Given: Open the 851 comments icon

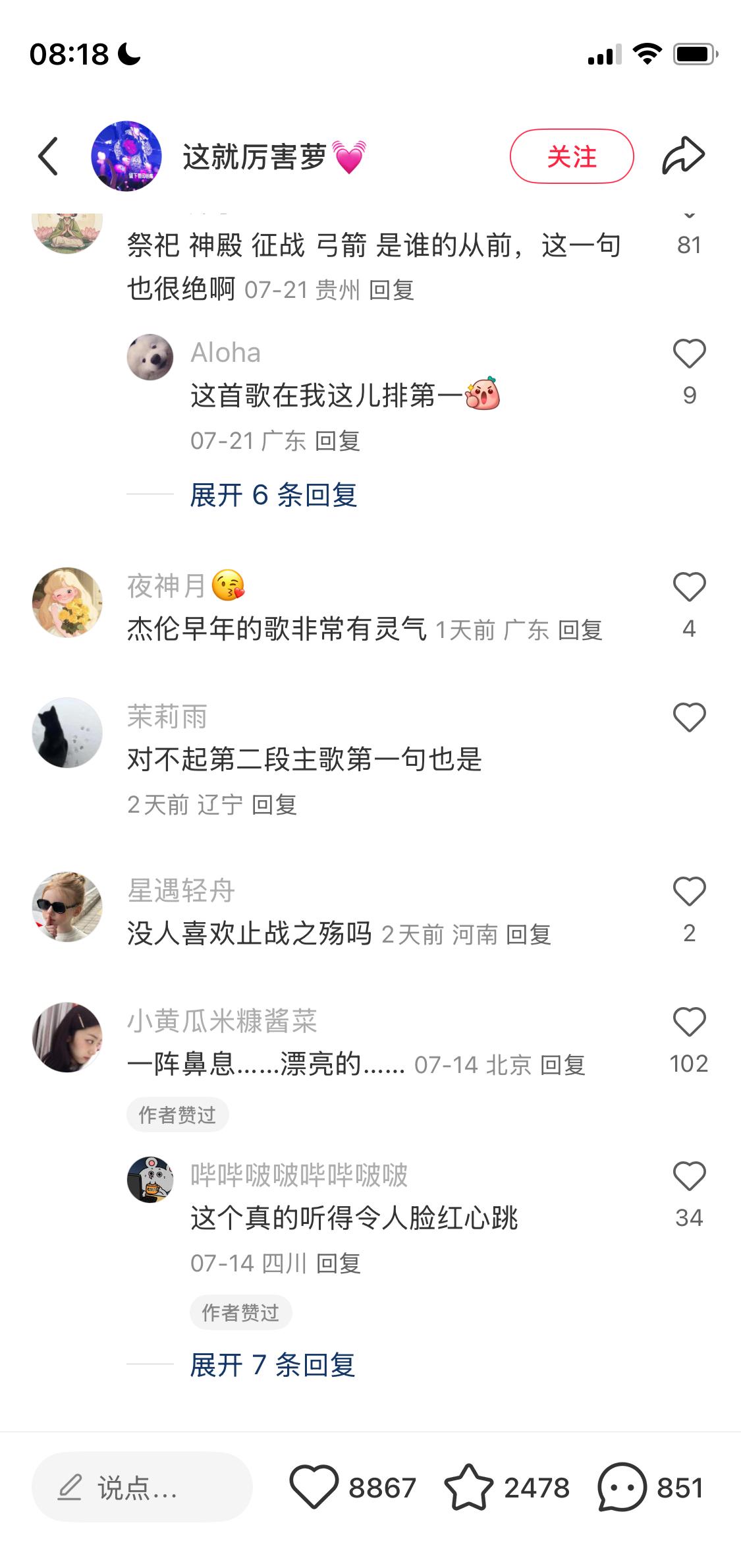Looking at the screenshot, I should click(621, 1486).
